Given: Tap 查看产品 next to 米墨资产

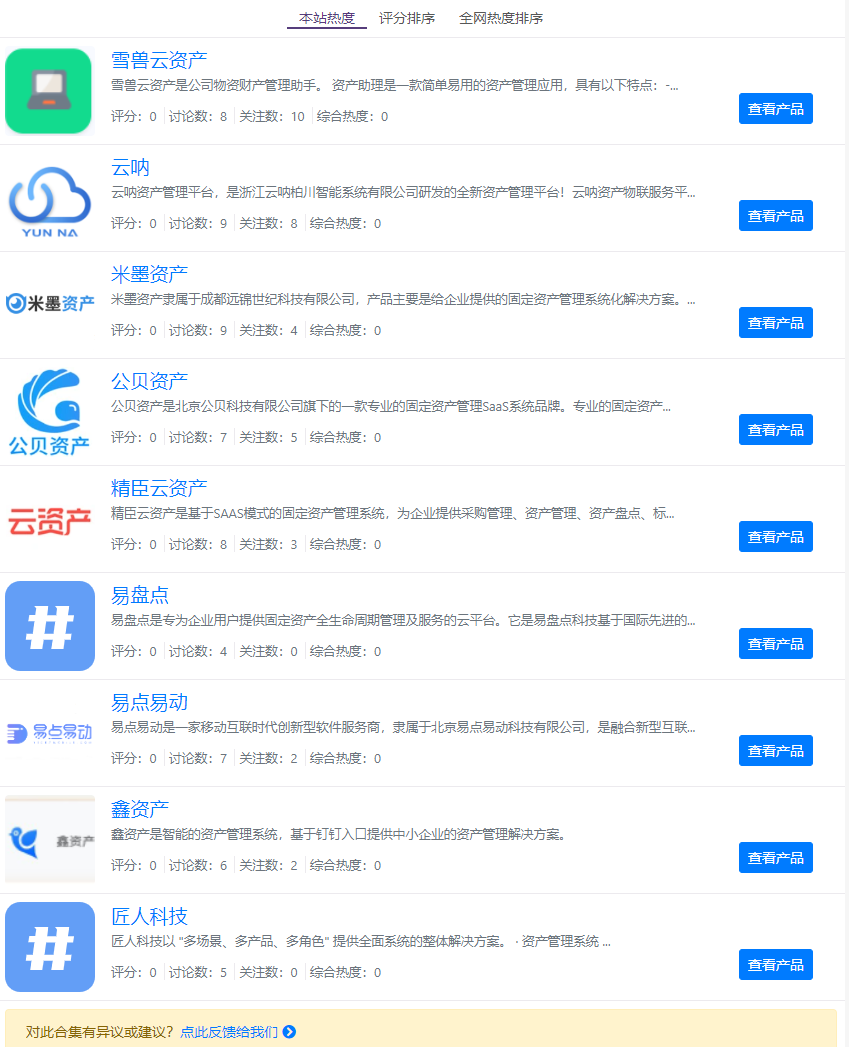Looking at the screenshot, I should click(x=775, y=323).
